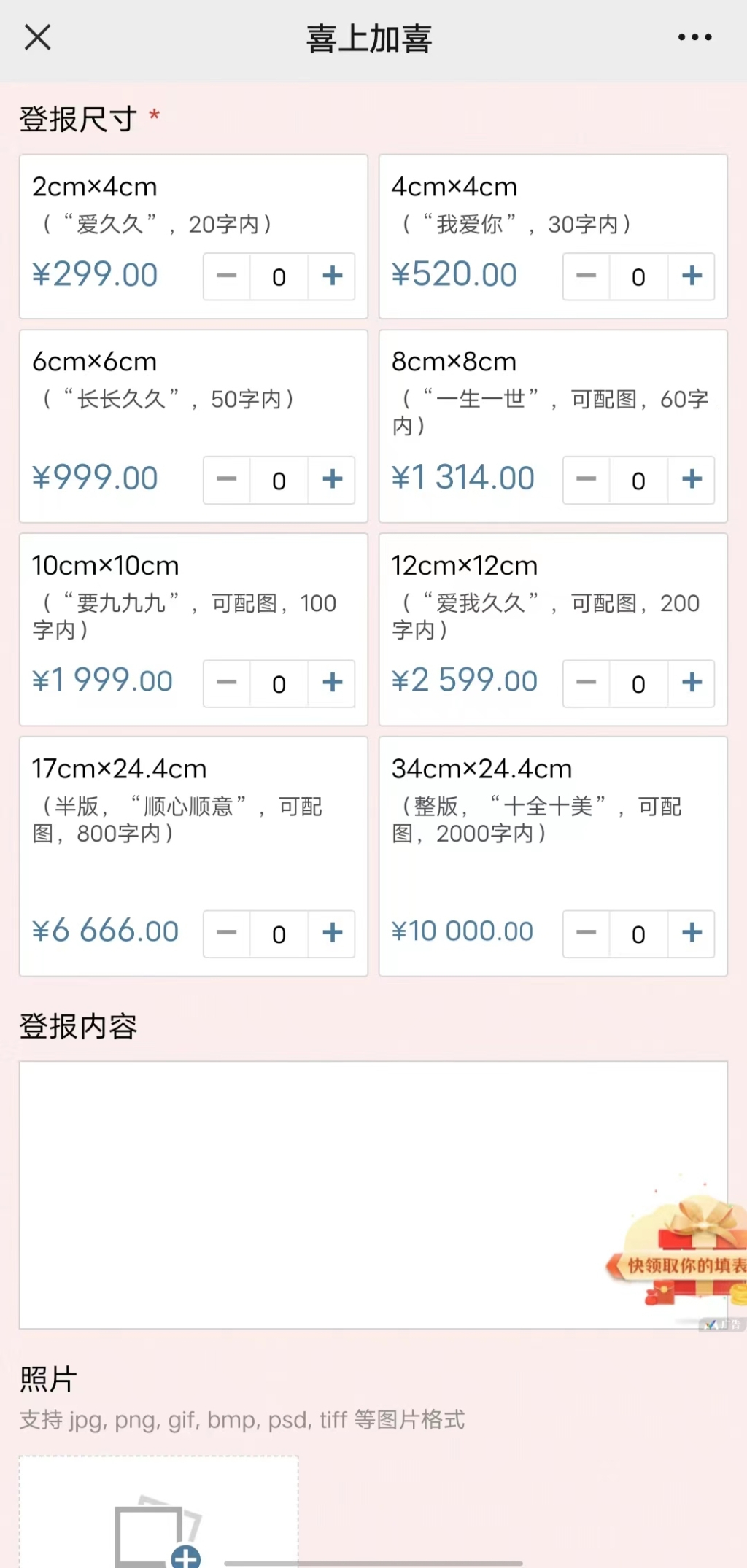Screen dimensions: 747x1568
Task: Tap quantity field of 10cm×10cm
Action: tap(279, 683)
